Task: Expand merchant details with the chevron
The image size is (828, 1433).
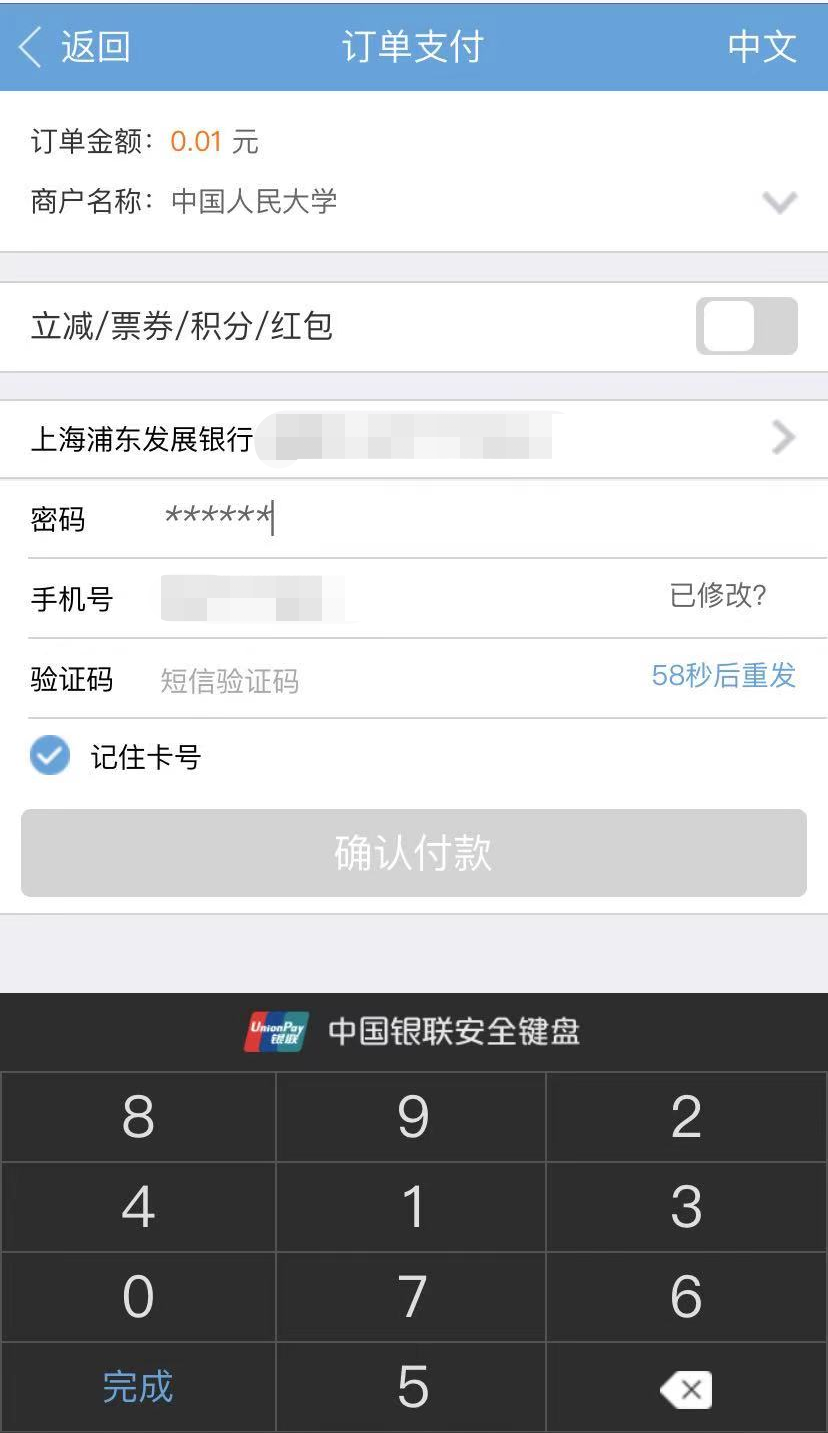Action: [x=779, y=202]
